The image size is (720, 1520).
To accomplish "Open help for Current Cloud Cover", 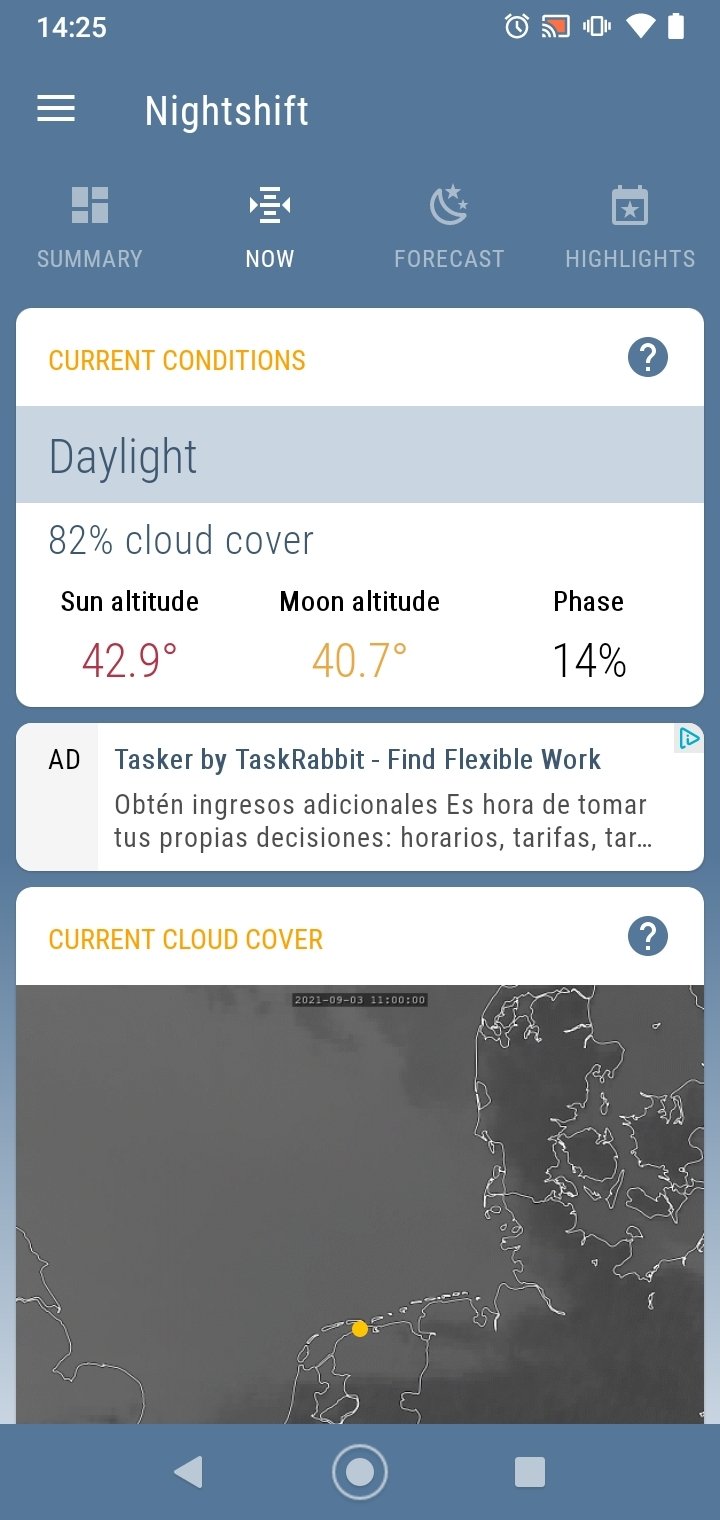I will (x=647, y=937).
